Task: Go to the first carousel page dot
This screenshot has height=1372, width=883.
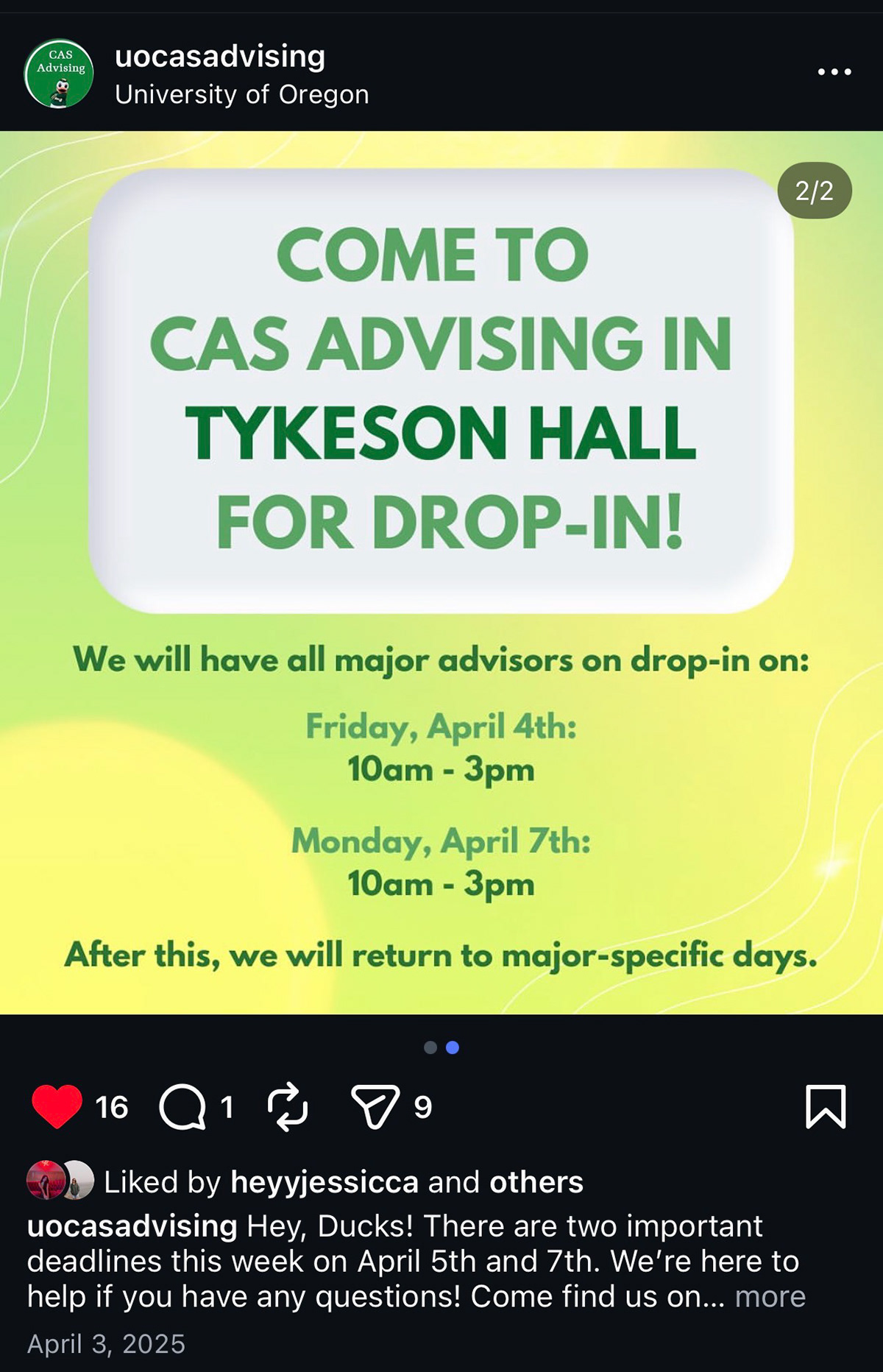Action: coord(430,1047)
